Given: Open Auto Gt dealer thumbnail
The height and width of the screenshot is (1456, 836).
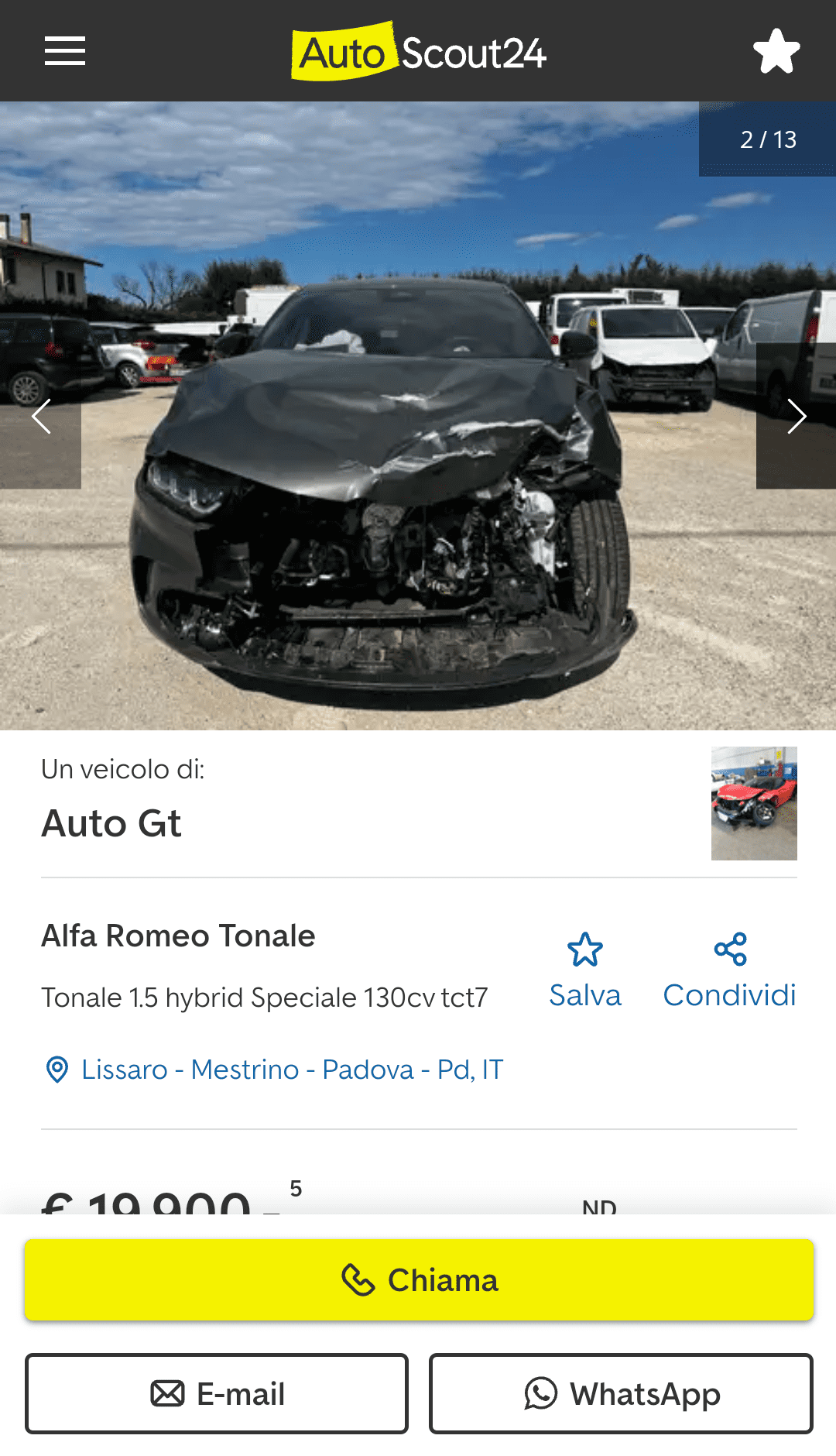Looking at the screenshot, I should coord(753,803).
